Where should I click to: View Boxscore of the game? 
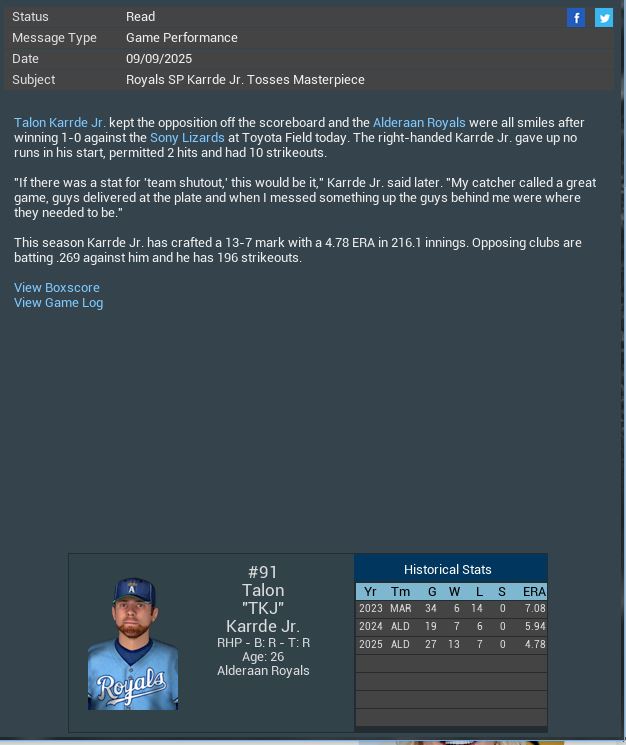tap(57, 288)
